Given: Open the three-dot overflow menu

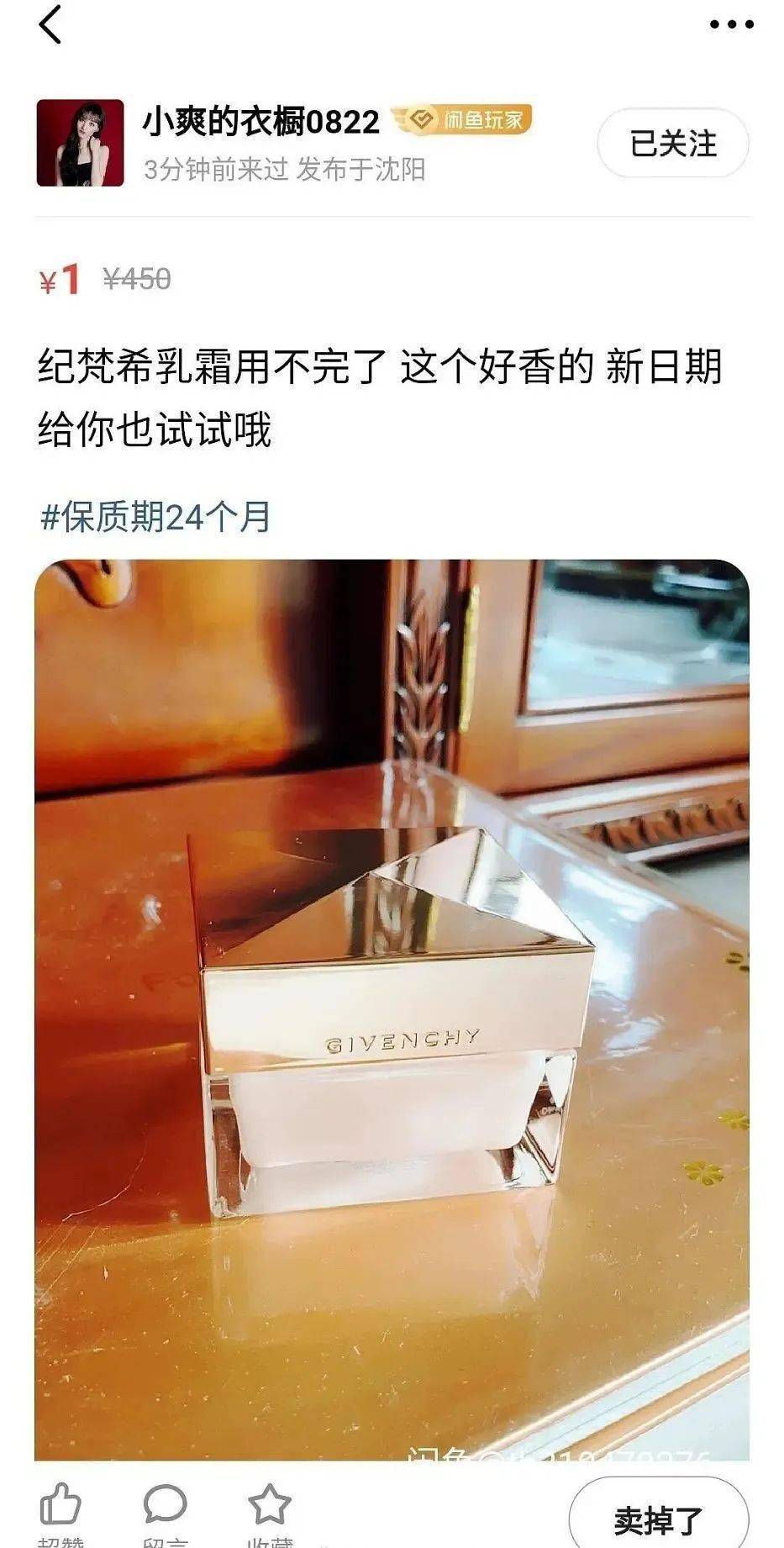Looking at the screenshot, I should click(731, 24).
